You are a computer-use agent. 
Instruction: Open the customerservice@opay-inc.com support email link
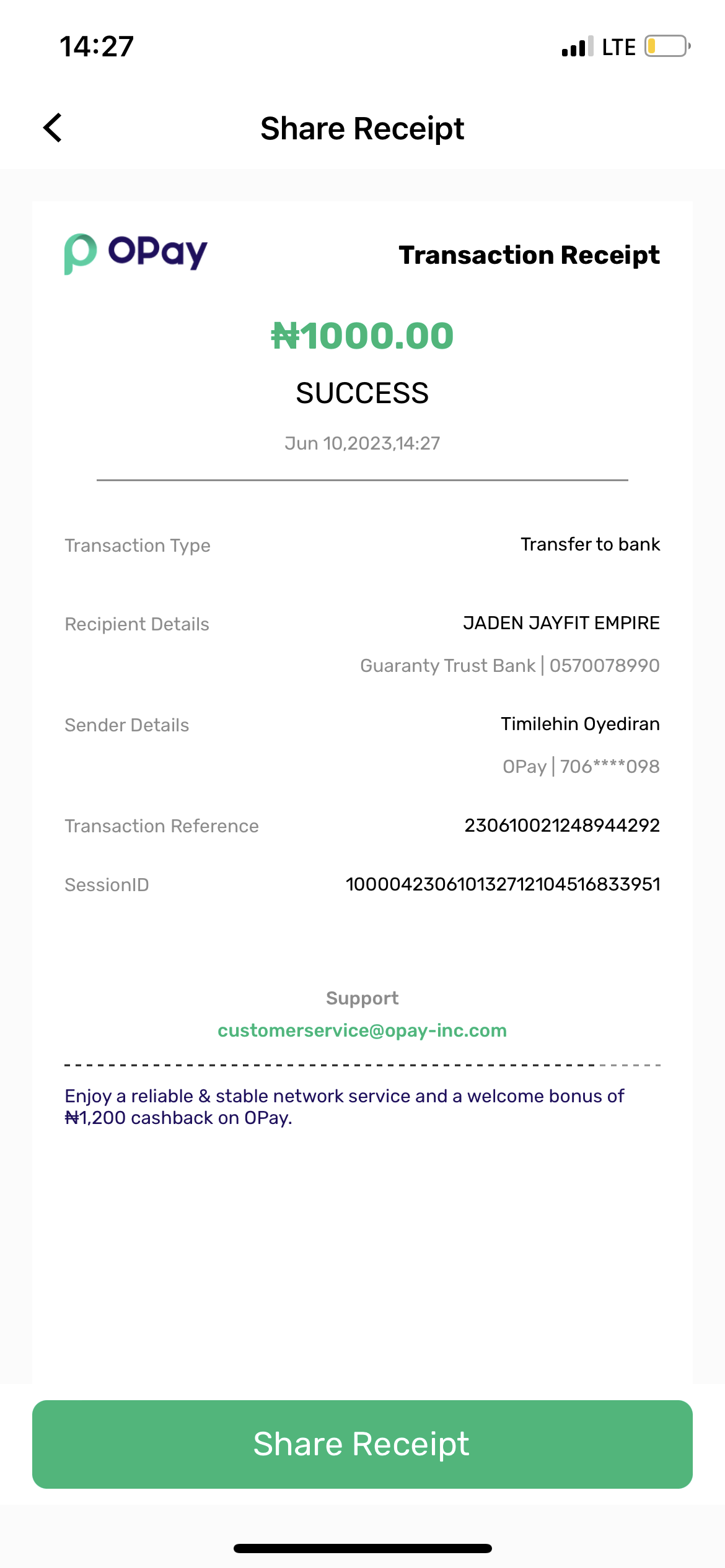click(x=362, y=1030)
